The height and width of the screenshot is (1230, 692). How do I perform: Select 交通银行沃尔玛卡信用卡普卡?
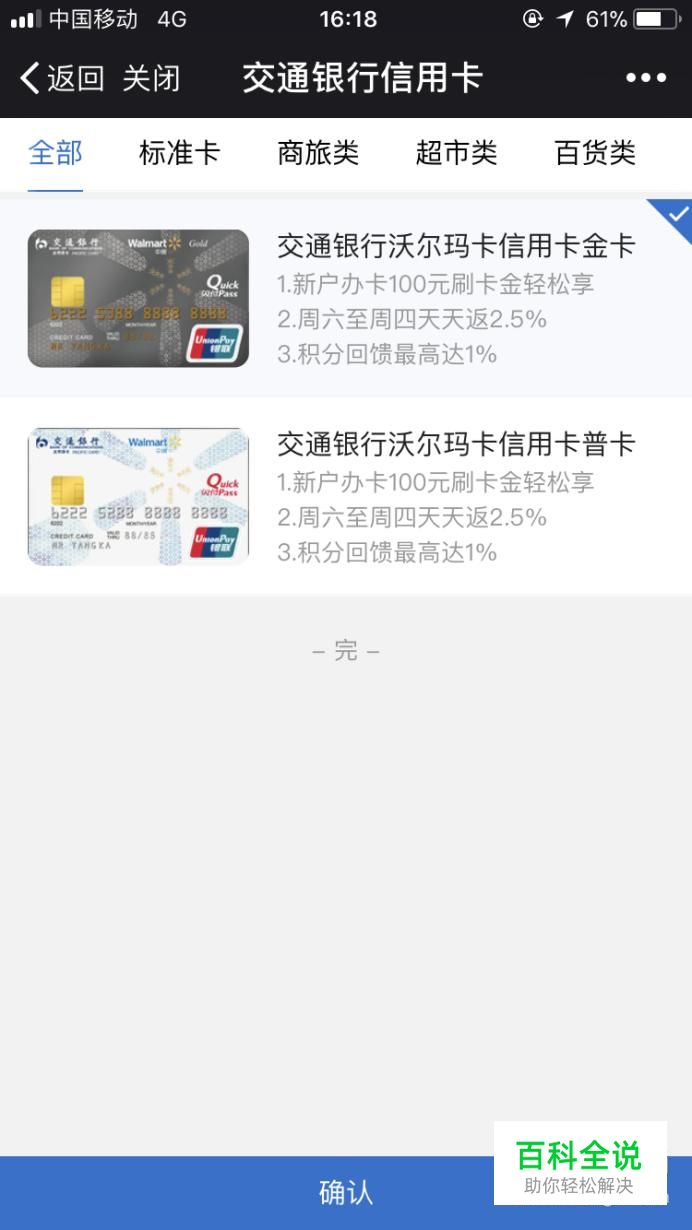(346, 496)
